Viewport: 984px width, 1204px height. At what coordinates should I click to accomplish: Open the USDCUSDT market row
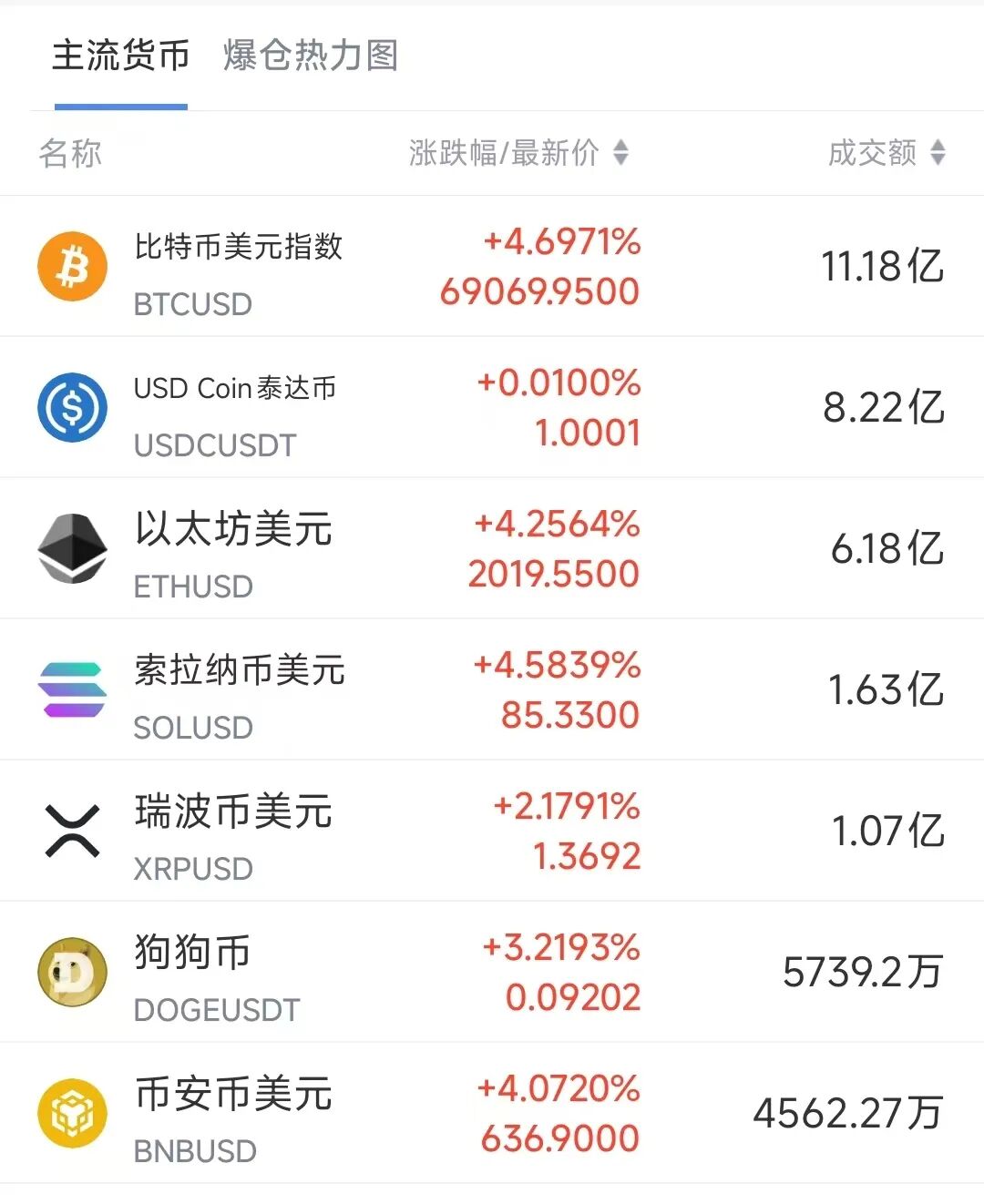[x=492, y=407]
